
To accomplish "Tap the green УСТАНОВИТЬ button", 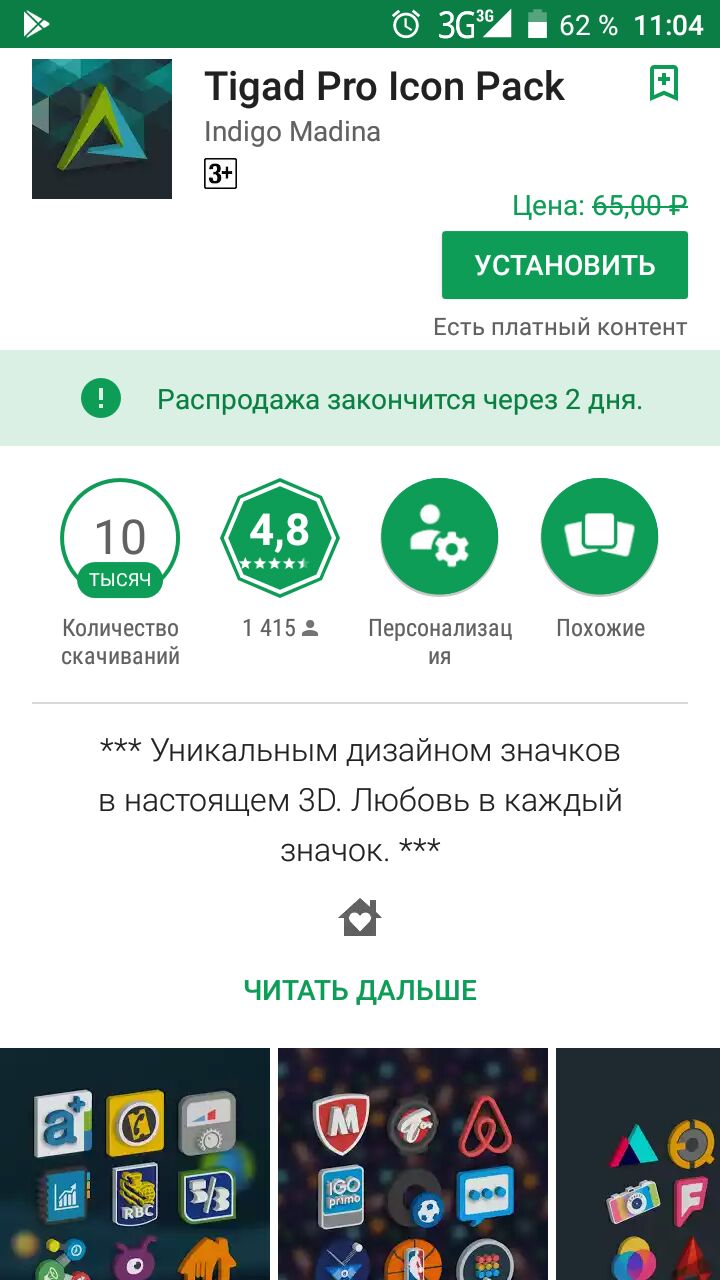I will coord(565,265).
